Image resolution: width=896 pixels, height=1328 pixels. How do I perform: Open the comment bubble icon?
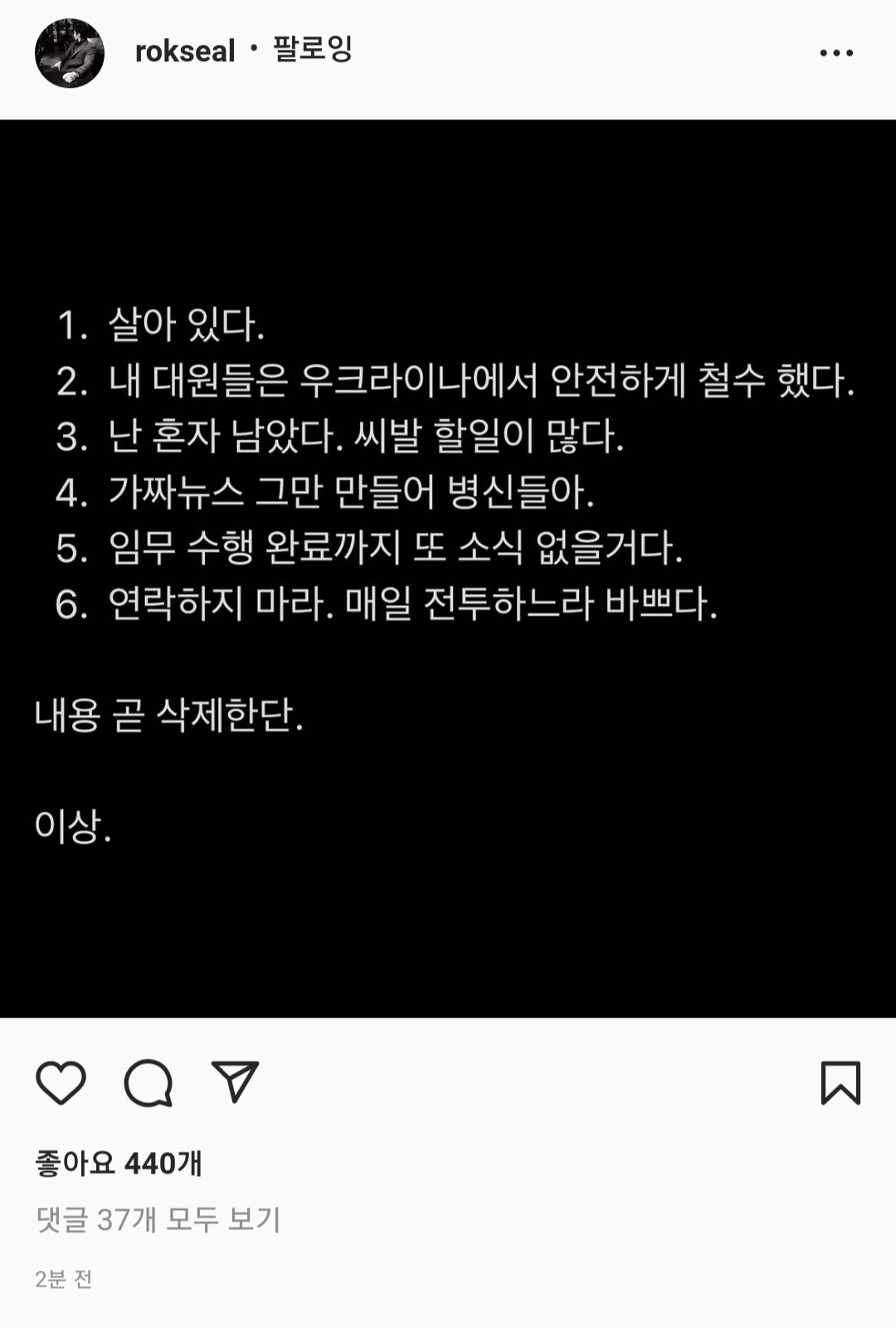pyautogui.click(x=149, y=1083)
